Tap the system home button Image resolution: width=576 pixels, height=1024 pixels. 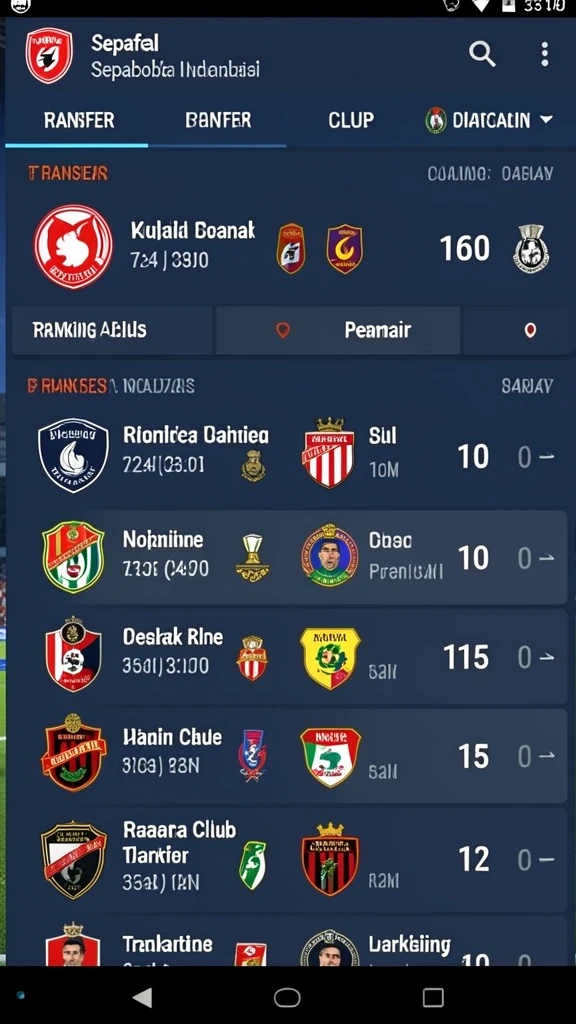tap(287, 998)
